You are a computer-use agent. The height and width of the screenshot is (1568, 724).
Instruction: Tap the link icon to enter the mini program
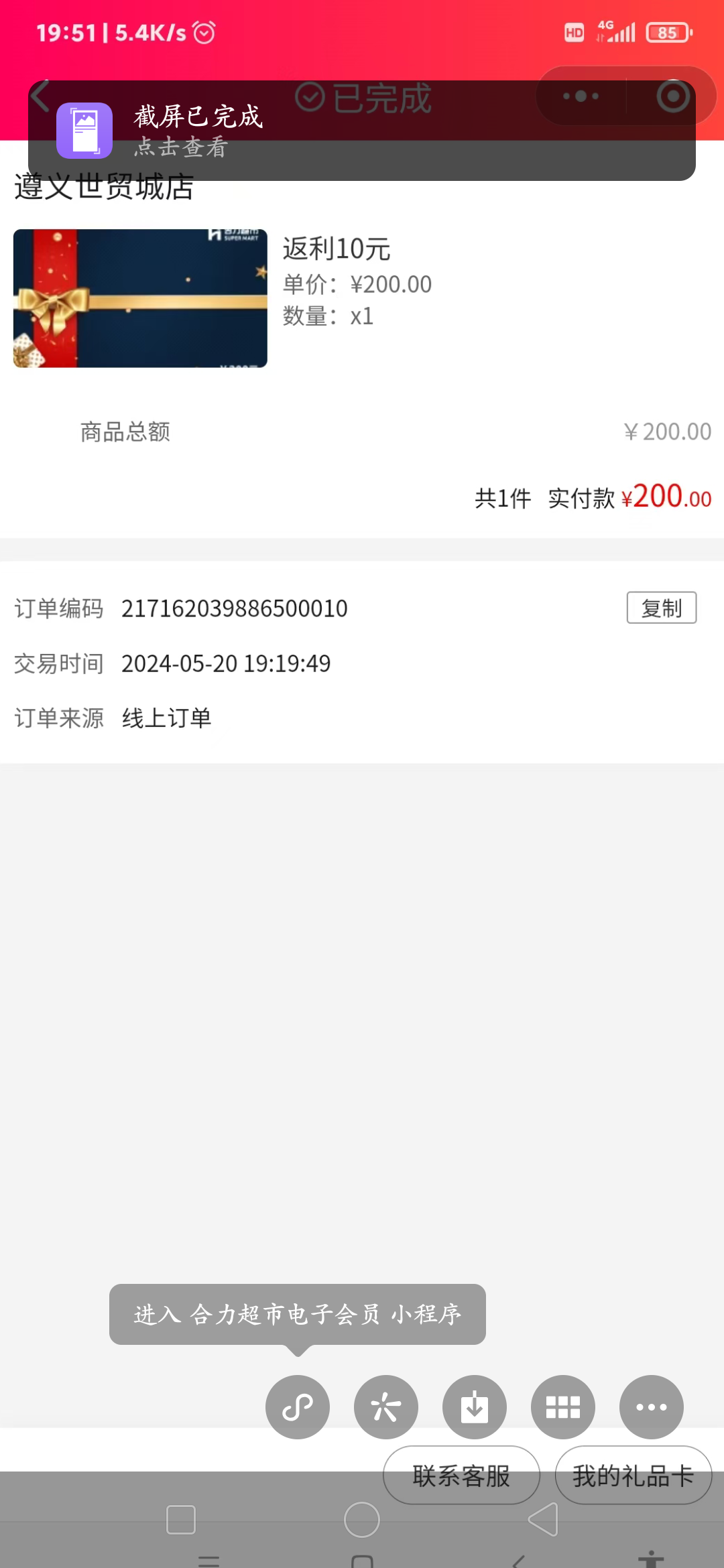point(298,1407)
